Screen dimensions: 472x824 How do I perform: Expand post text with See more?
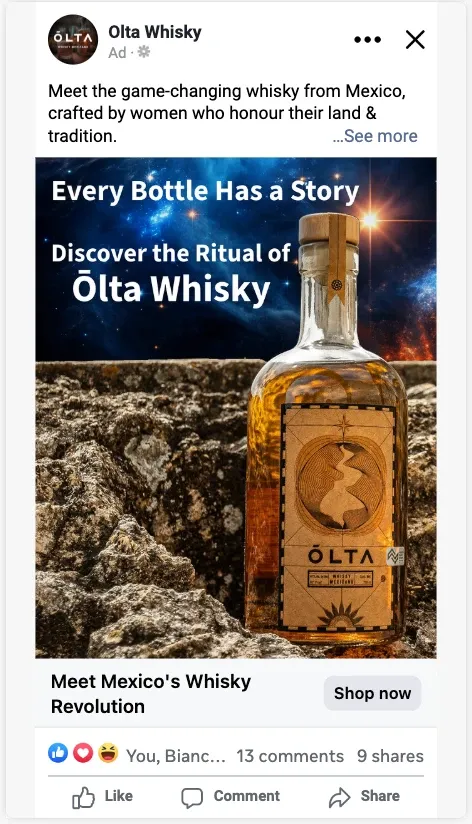[x=375, y=136]
